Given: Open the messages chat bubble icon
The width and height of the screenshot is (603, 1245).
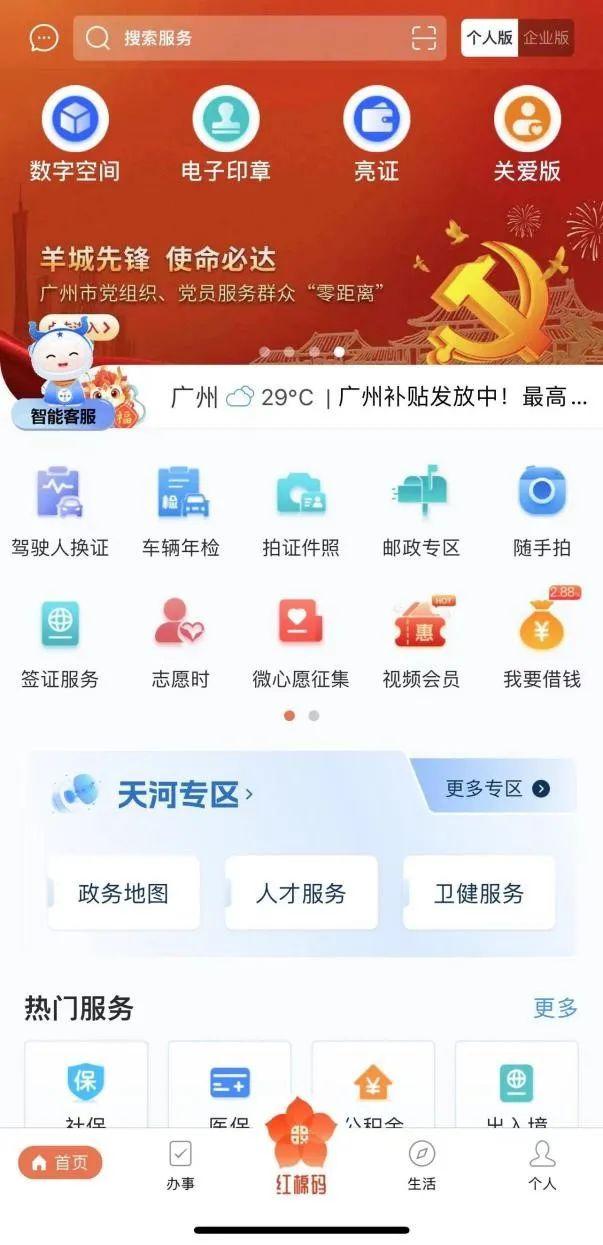Looking at the screenshot, I should click(x=44, y=39).
